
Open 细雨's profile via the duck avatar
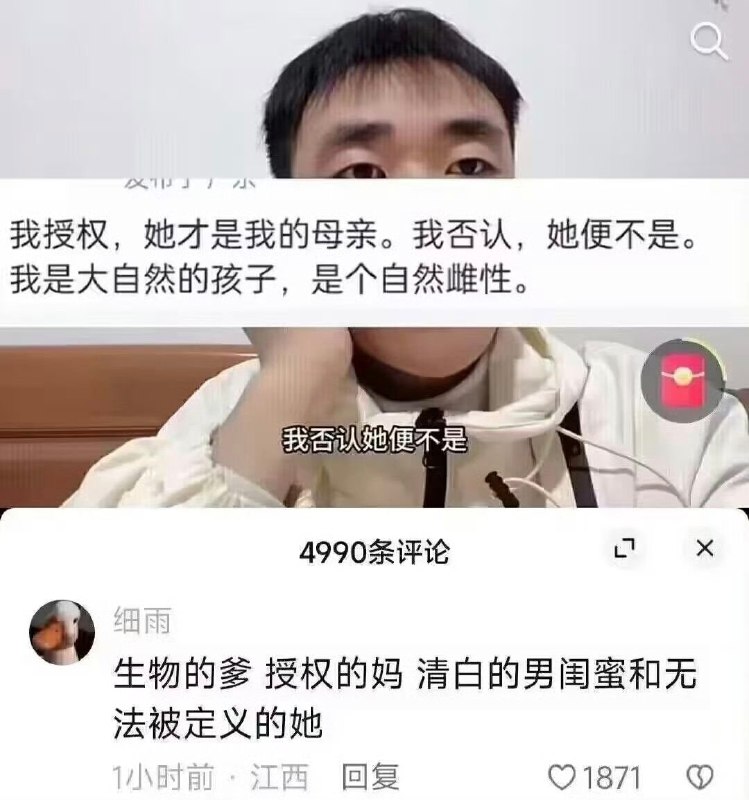click(x=62, y=632)
